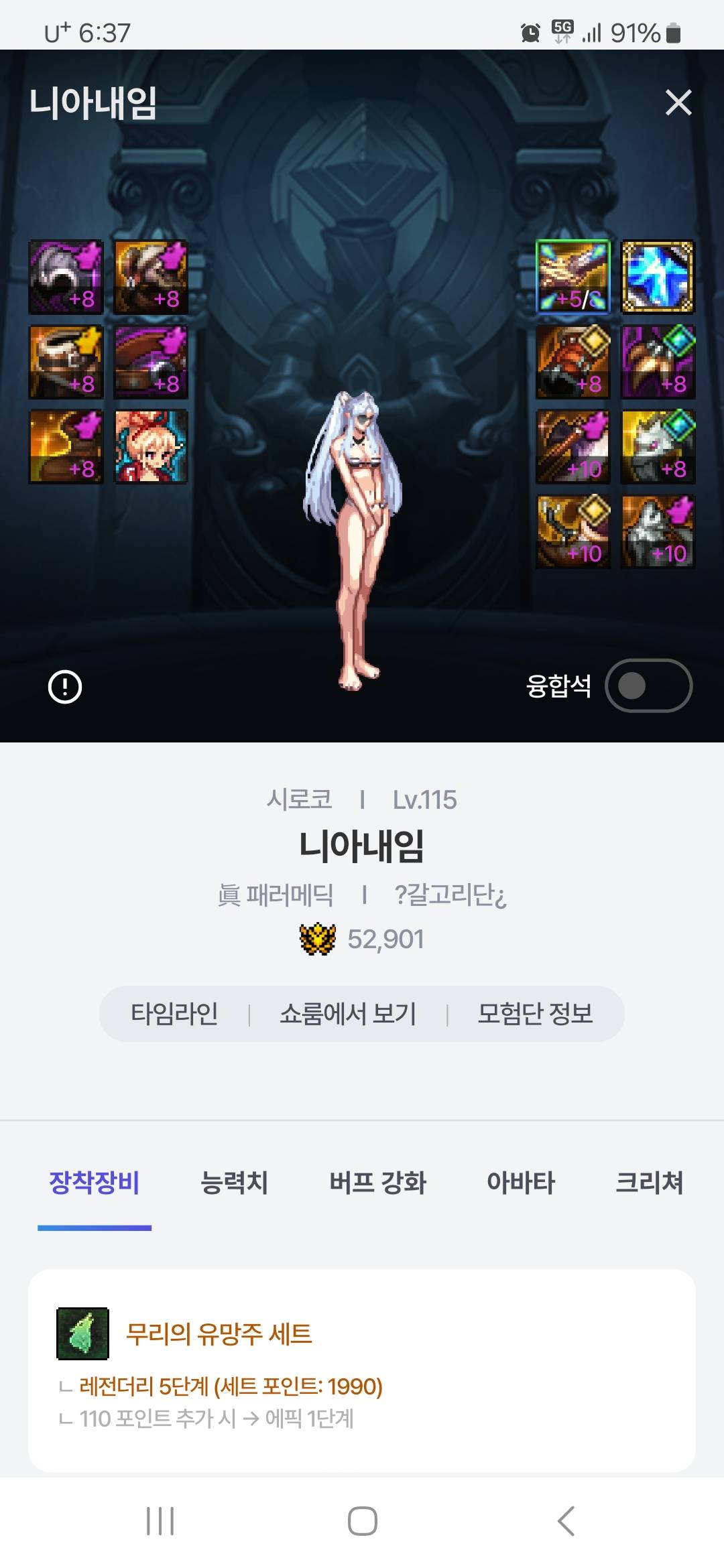
Task: Switch to the 능력치 tab
Action: [x=234, y=1183]
